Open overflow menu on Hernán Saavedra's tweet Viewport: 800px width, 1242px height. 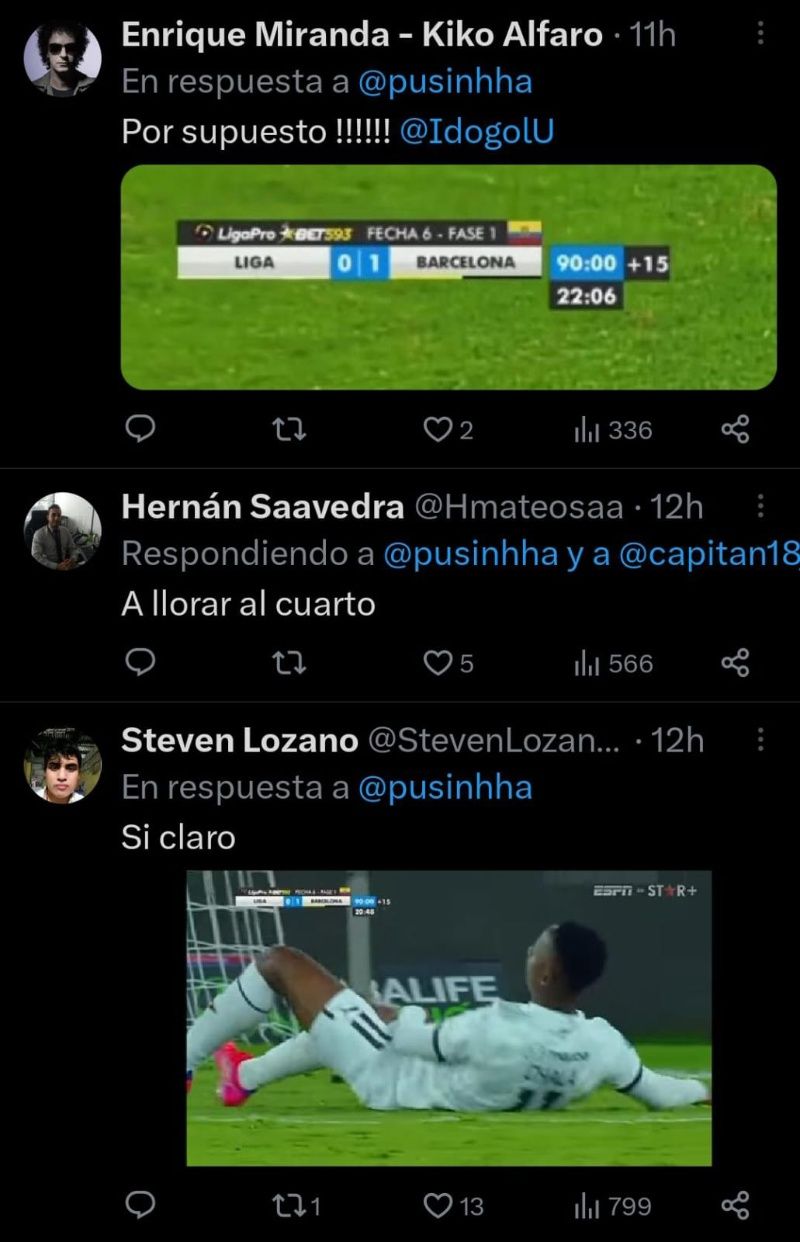(760, 507)
